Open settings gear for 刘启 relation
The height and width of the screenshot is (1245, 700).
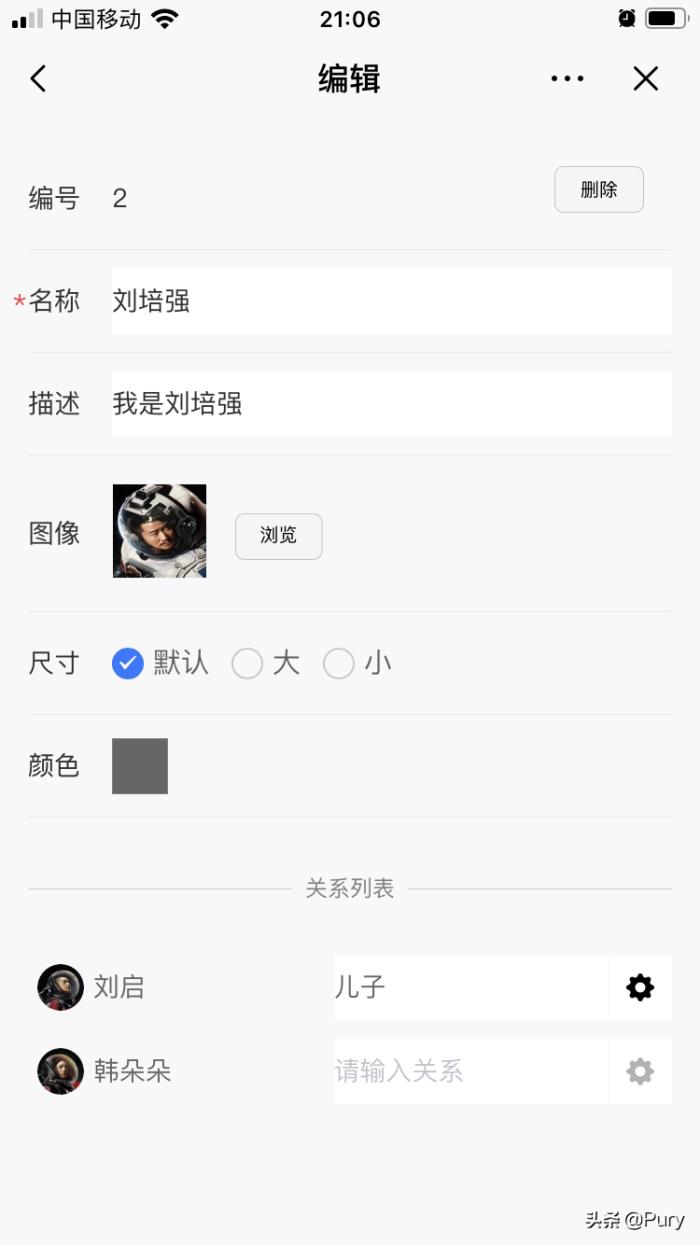click(x=640, y=987)
